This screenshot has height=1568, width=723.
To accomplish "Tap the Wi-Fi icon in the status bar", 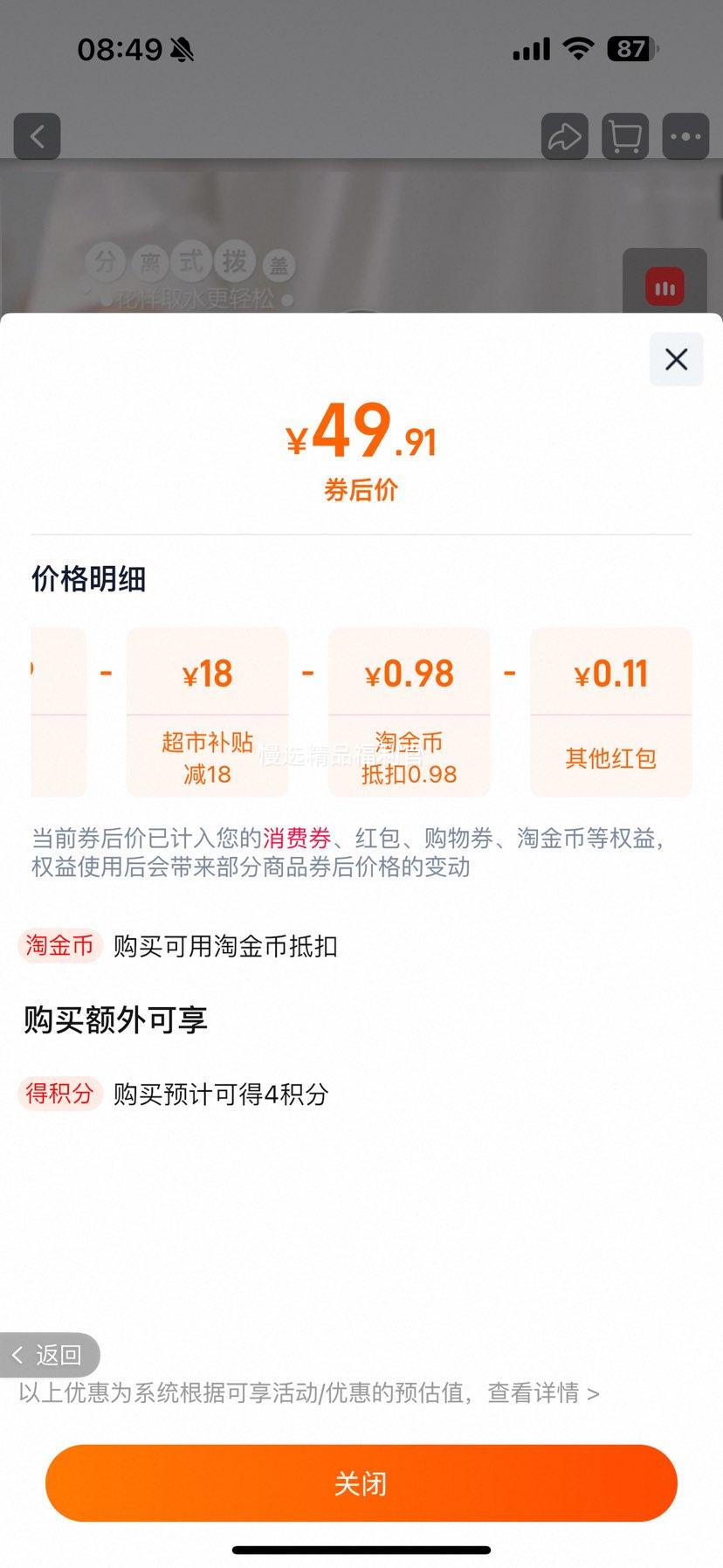I will (578, 48).
